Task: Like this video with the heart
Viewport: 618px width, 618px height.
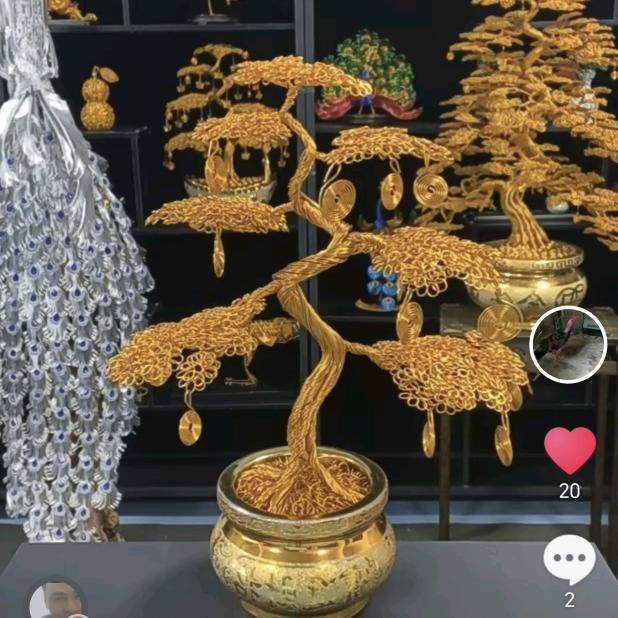Action: (x=569, y=451)
